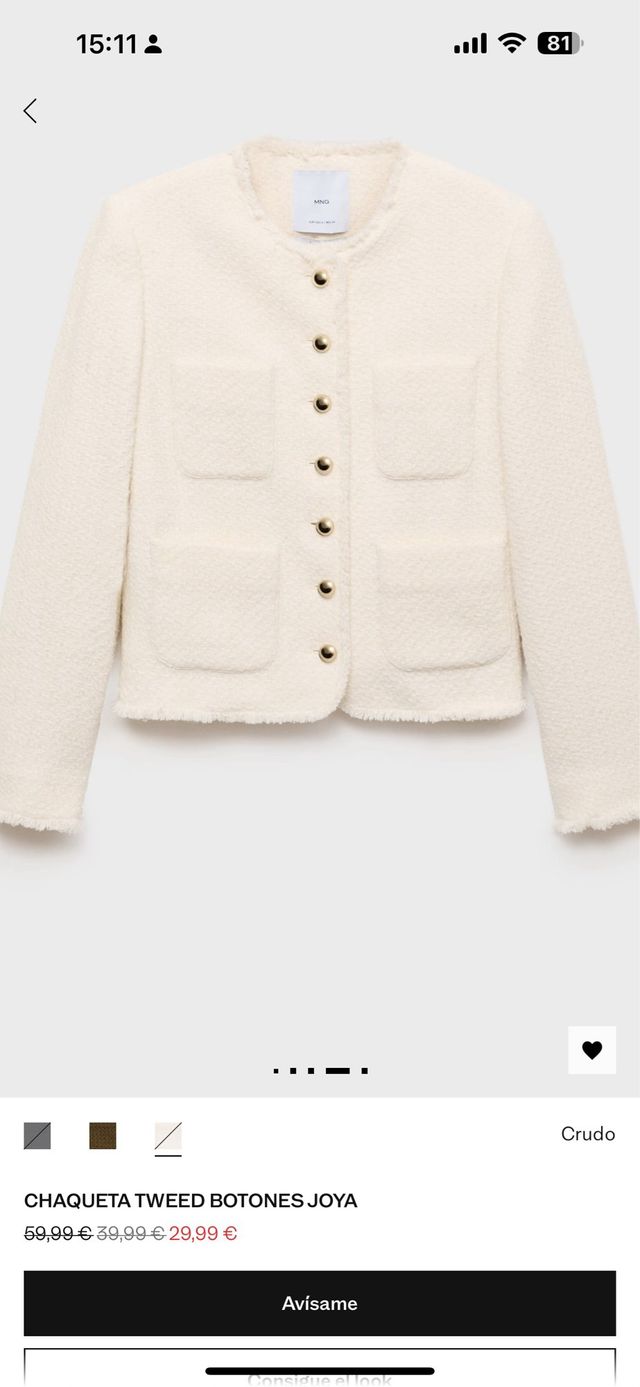Add the tweed jacket to favorites

click(592, 1050)
